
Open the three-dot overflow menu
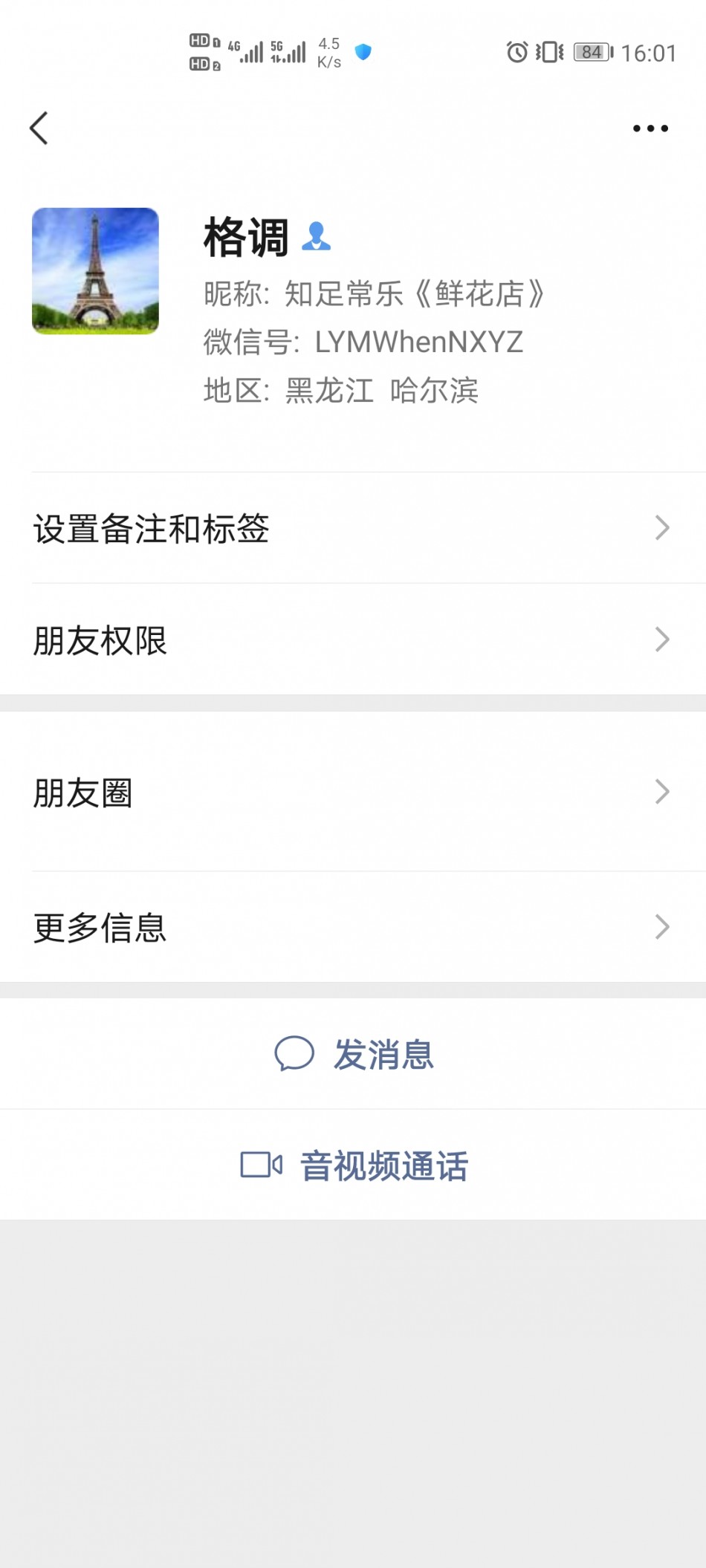[x=650, y=129]
